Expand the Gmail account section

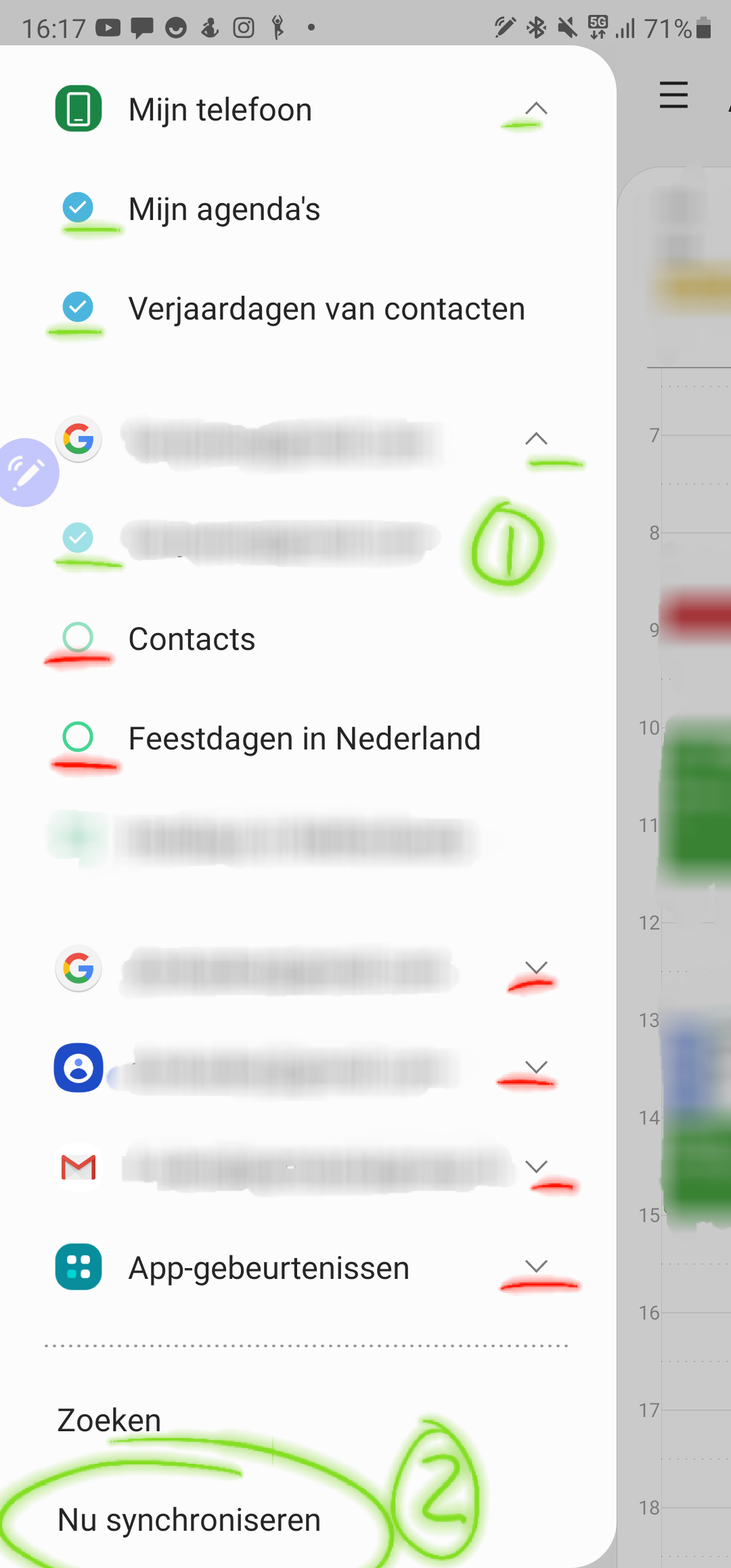point(535,1167)
